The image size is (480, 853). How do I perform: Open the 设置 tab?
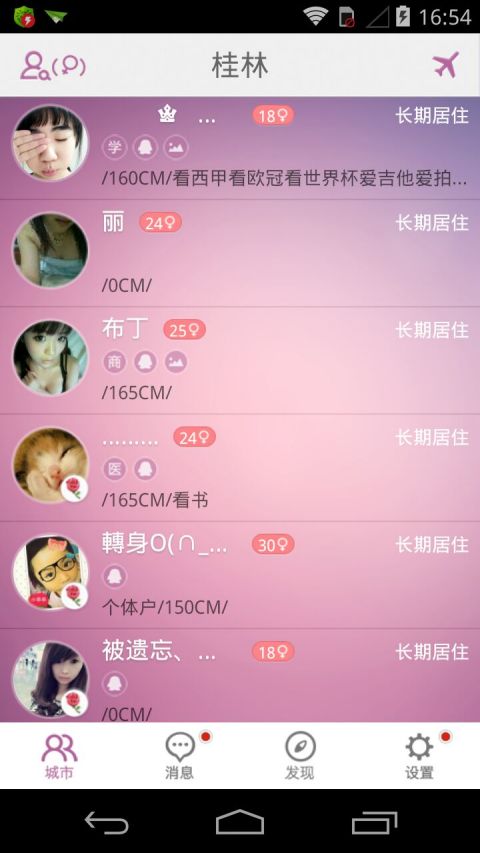420,756
